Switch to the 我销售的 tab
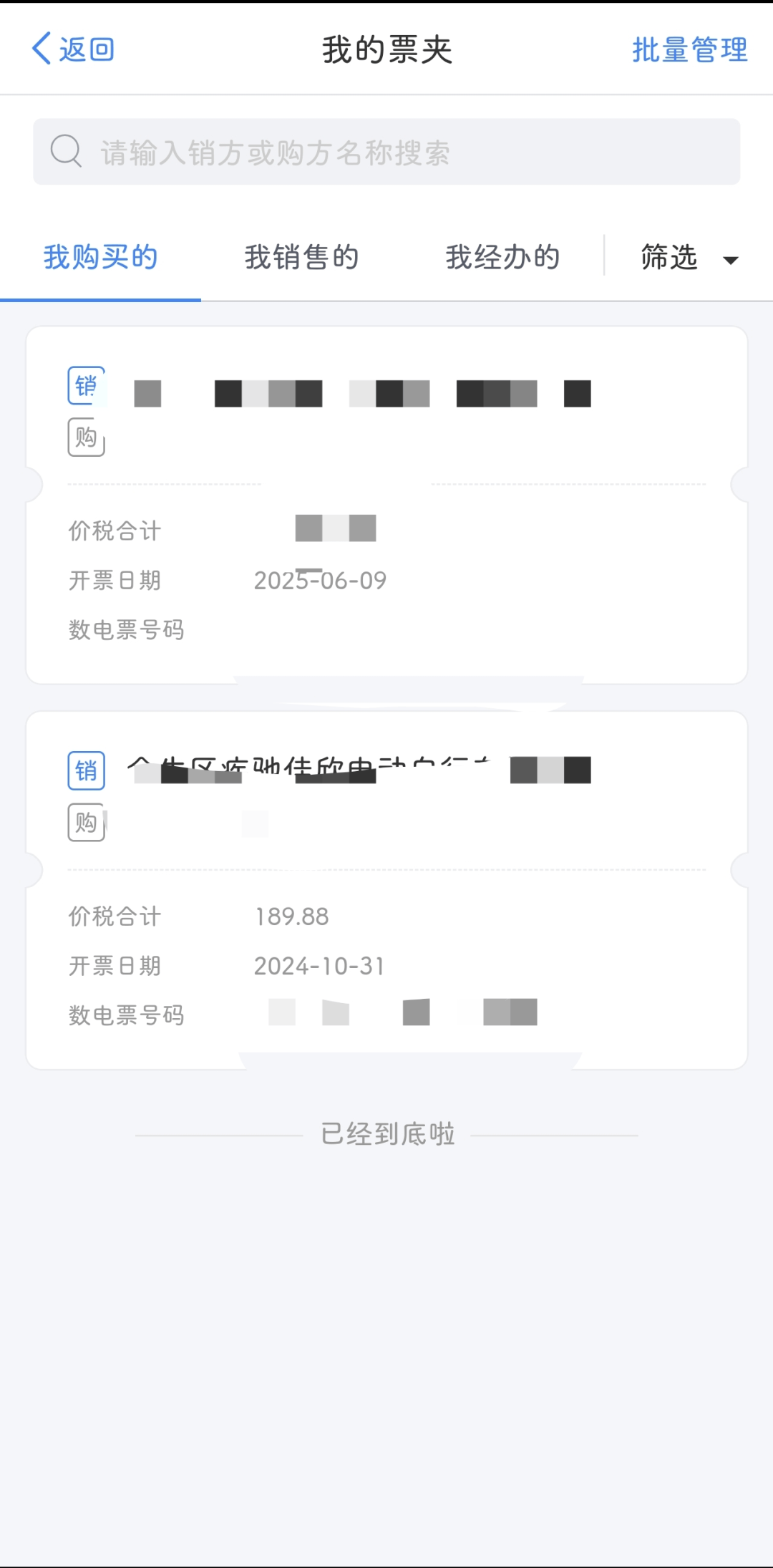Screen dimensions: 773x1568 (x=301, y=257)
